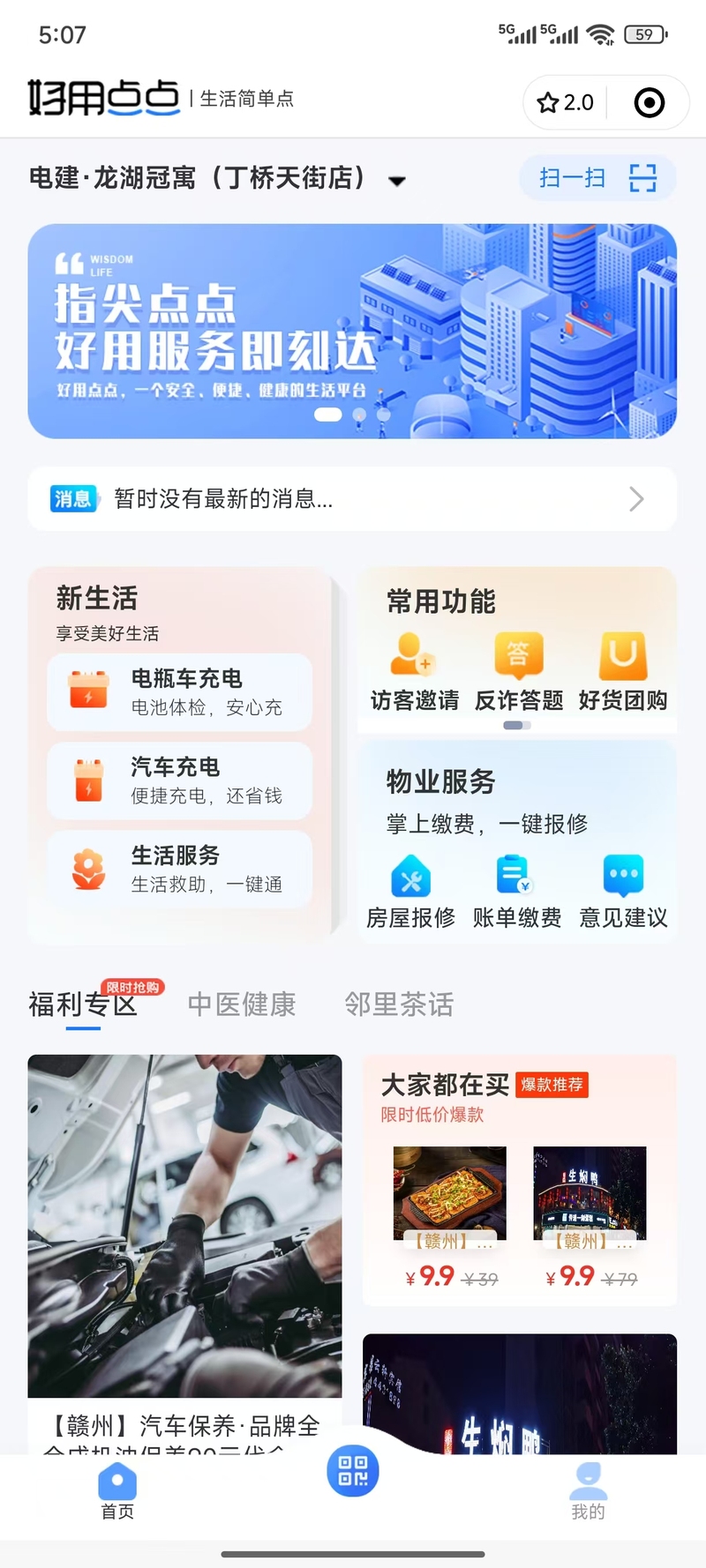Tap the mini program close target icon
The height and width of the screenshot is (1568, 706).
tap(650, 103)
